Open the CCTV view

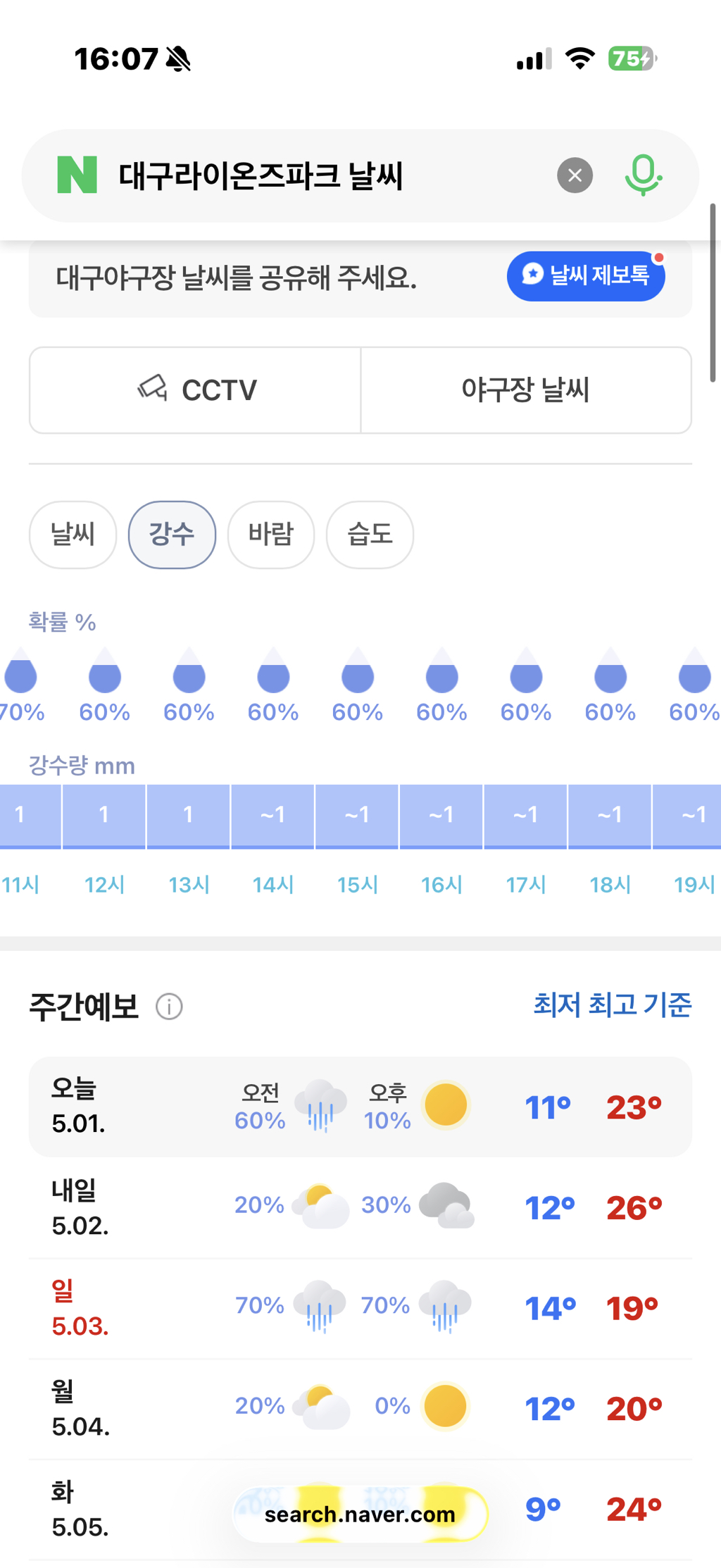tap(195, 390)
